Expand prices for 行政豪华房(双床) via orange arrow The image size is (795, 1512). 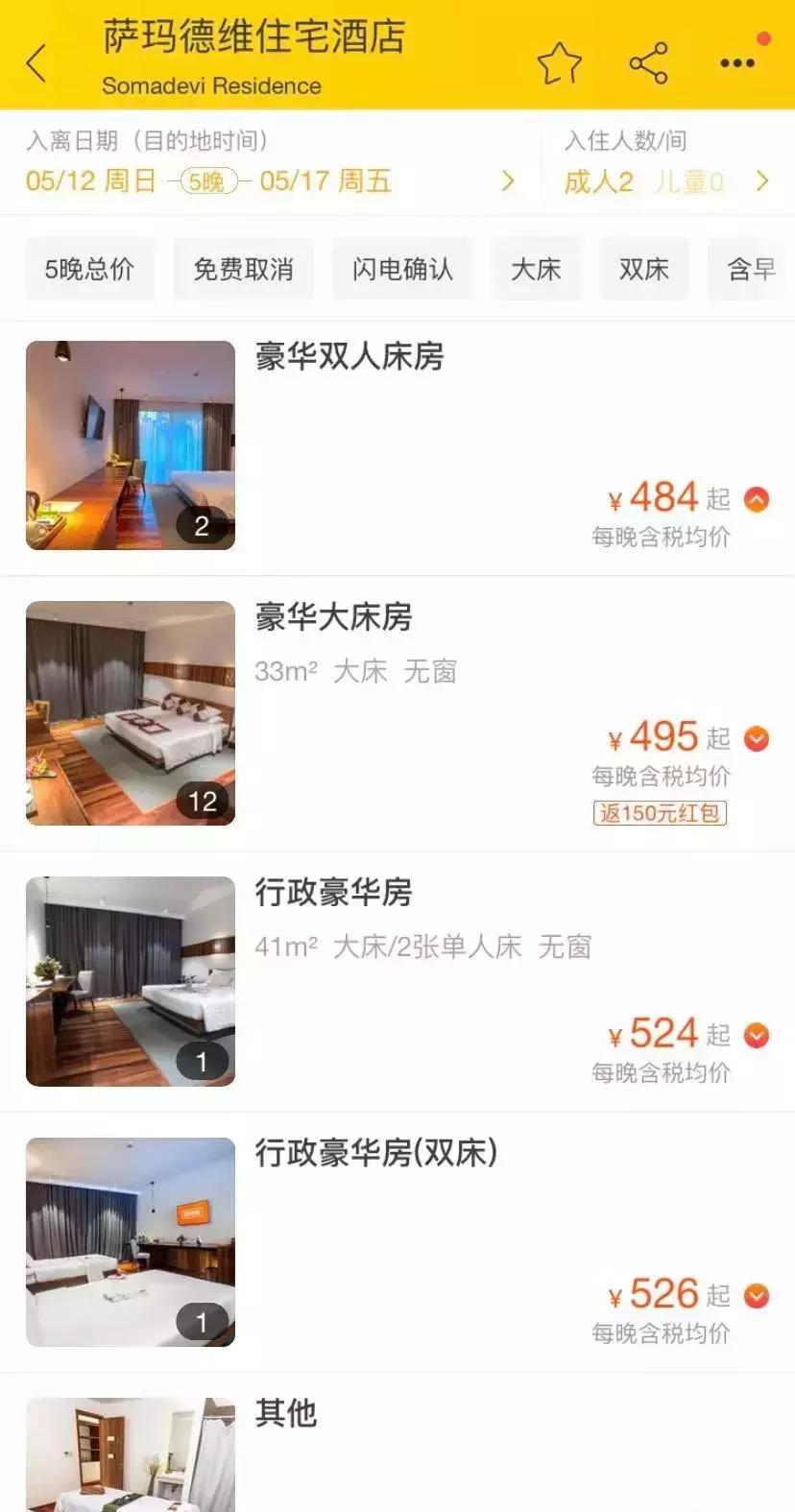(757, 1297)
